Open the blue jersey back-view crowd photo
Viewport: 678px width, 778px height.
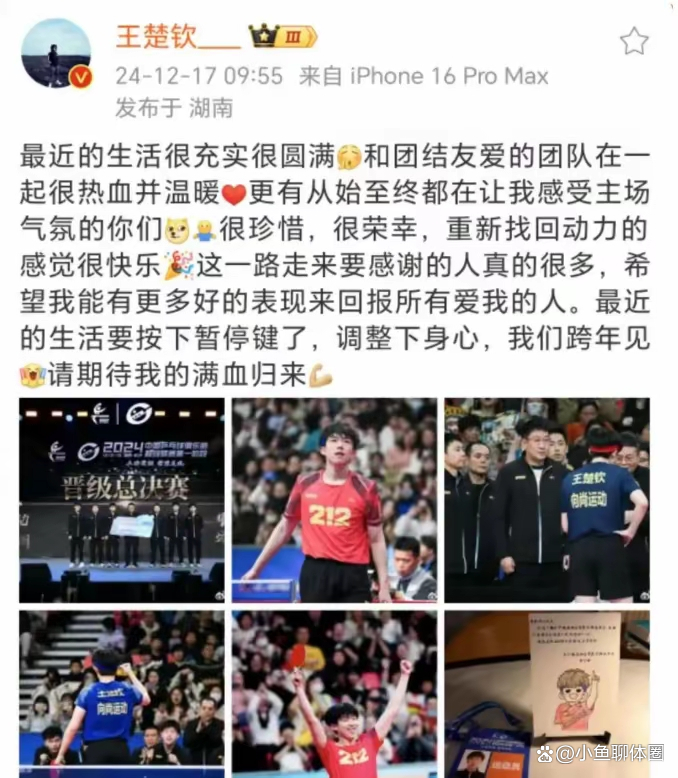point(122,690)
